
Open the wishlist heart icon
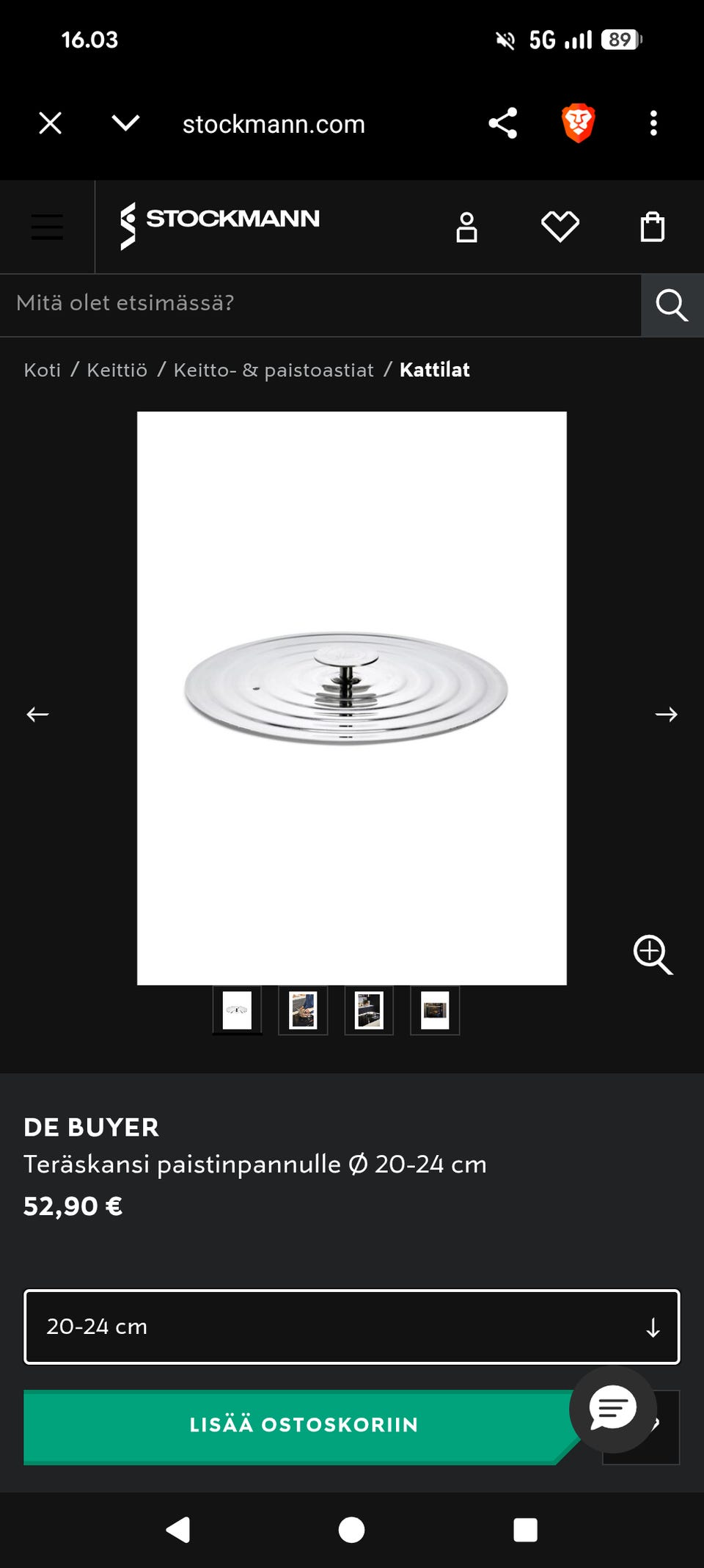tap(560, 227)
